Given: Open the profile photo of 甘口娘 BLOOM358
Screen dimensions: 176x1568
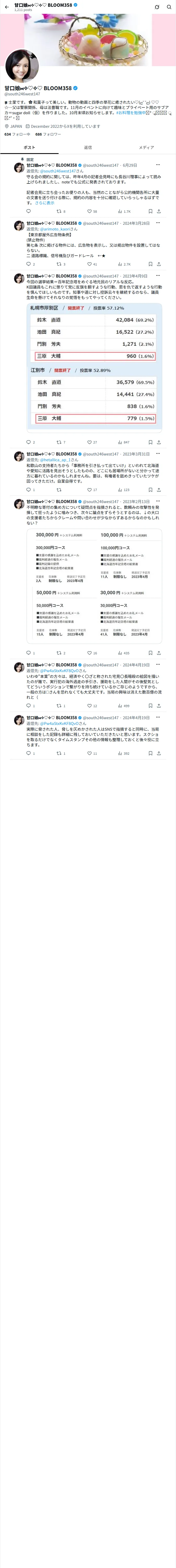Looking at the screenshot, I should [x=22, y=66].
